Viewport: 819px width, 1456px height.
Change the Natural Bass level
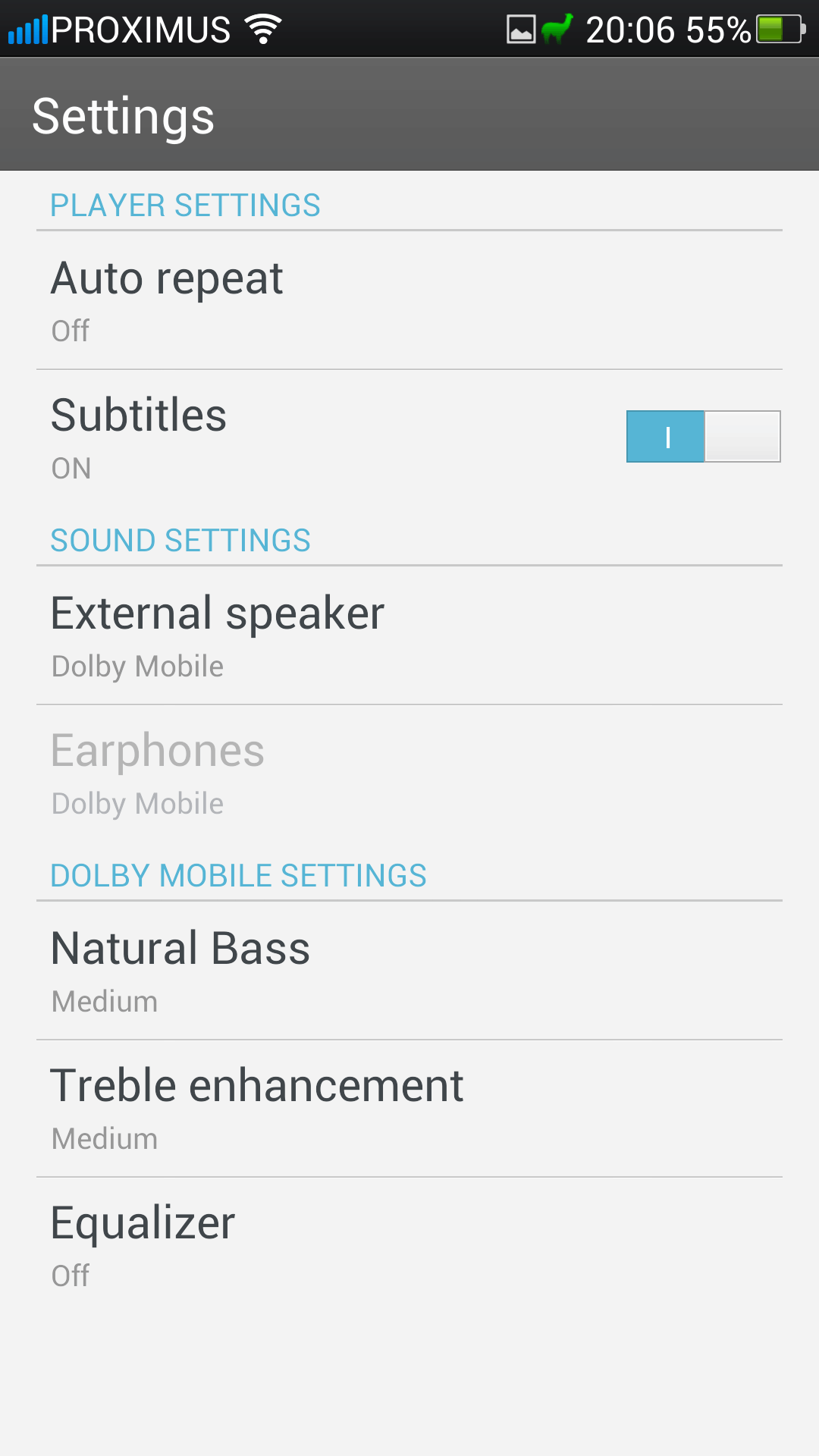(x=409, y=971)
